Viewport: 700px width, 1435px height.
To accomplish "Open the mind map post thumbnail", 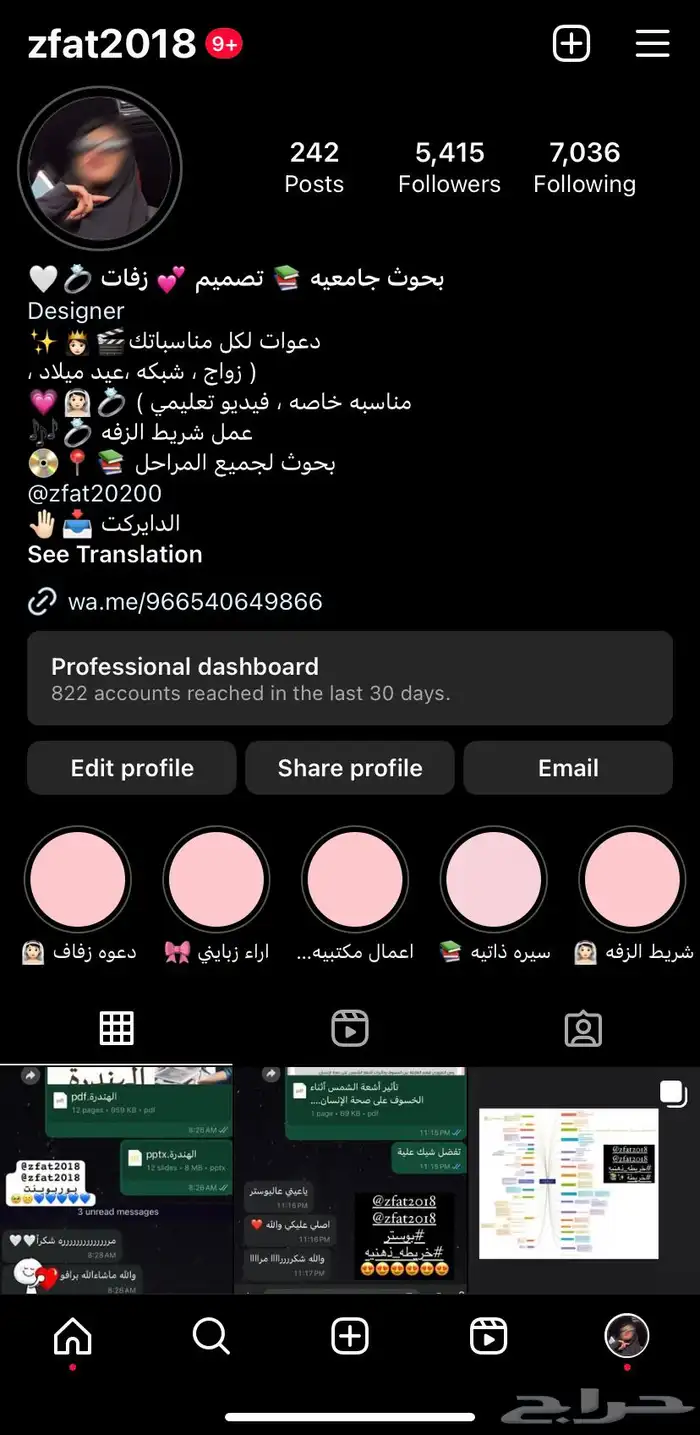I will coord(584,1180).
